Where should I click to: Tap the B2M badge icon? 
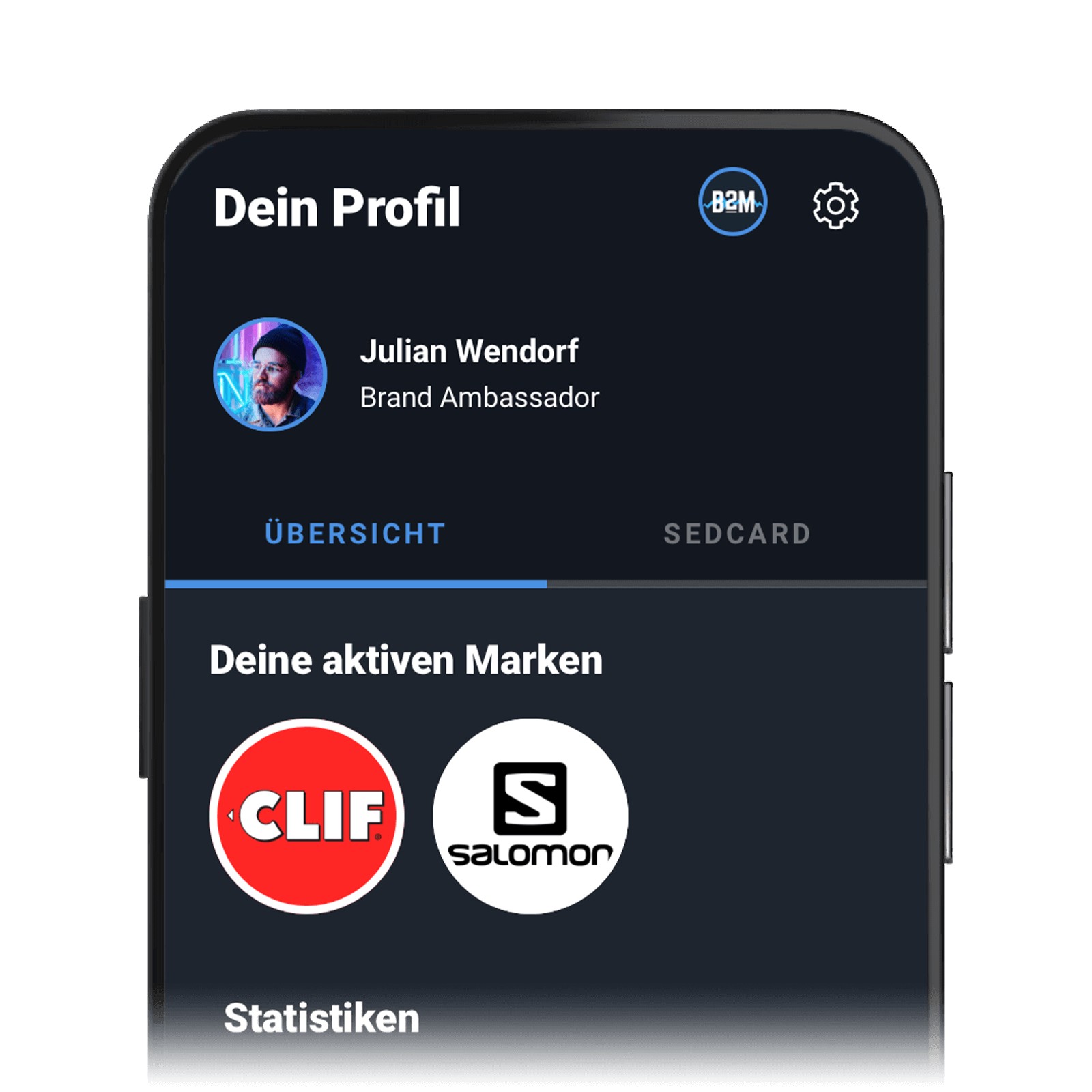coord(733,202)
